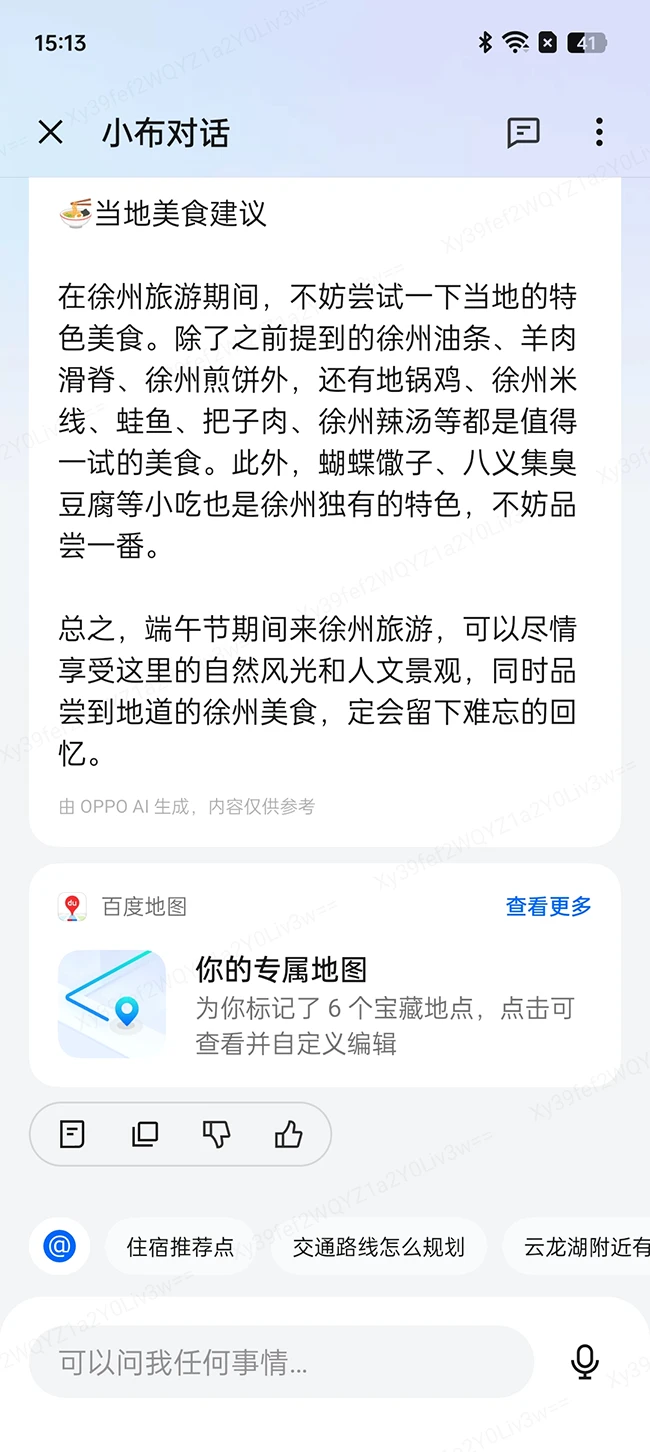Tap the @ mention button

point(59,1246)
